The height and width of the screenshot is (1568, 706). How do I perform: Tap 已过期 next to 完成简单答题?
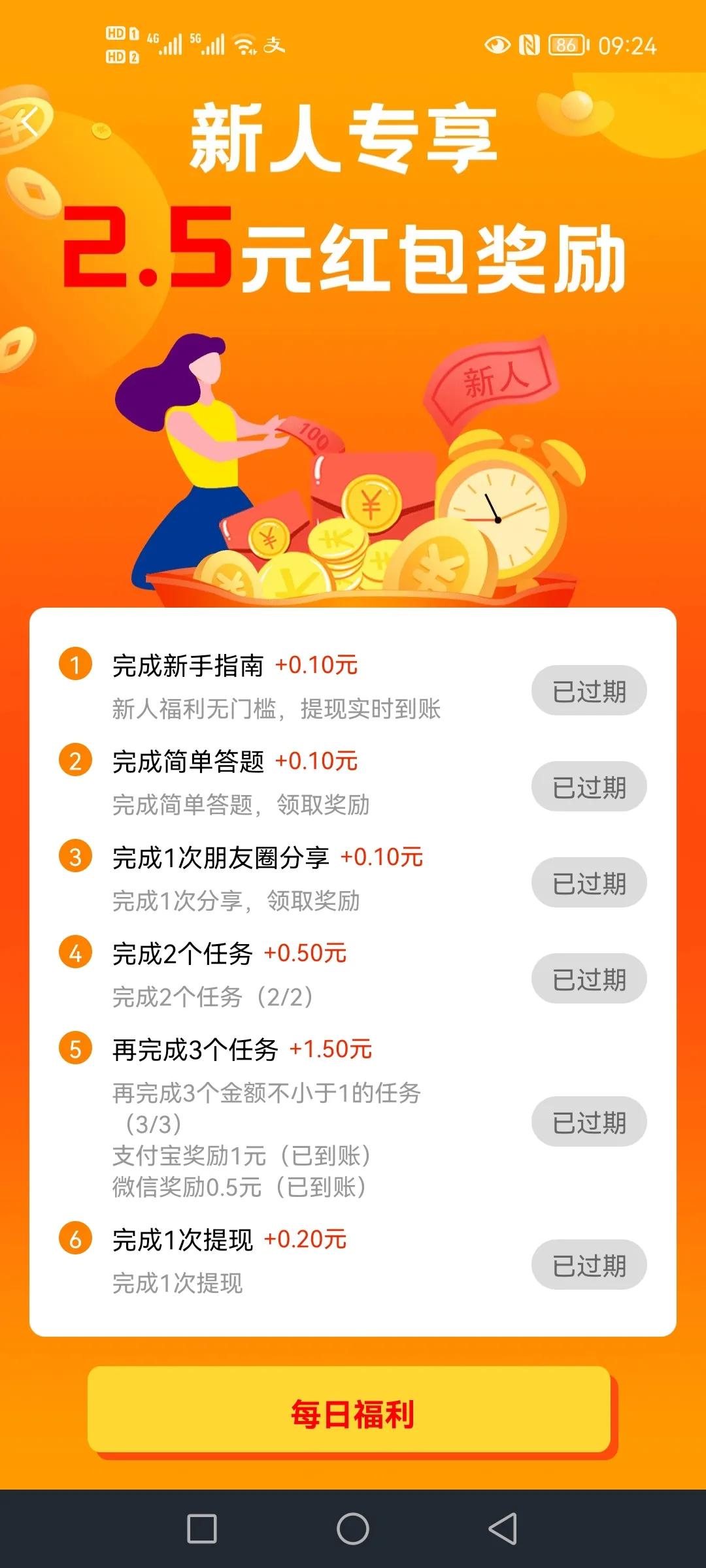588,787
